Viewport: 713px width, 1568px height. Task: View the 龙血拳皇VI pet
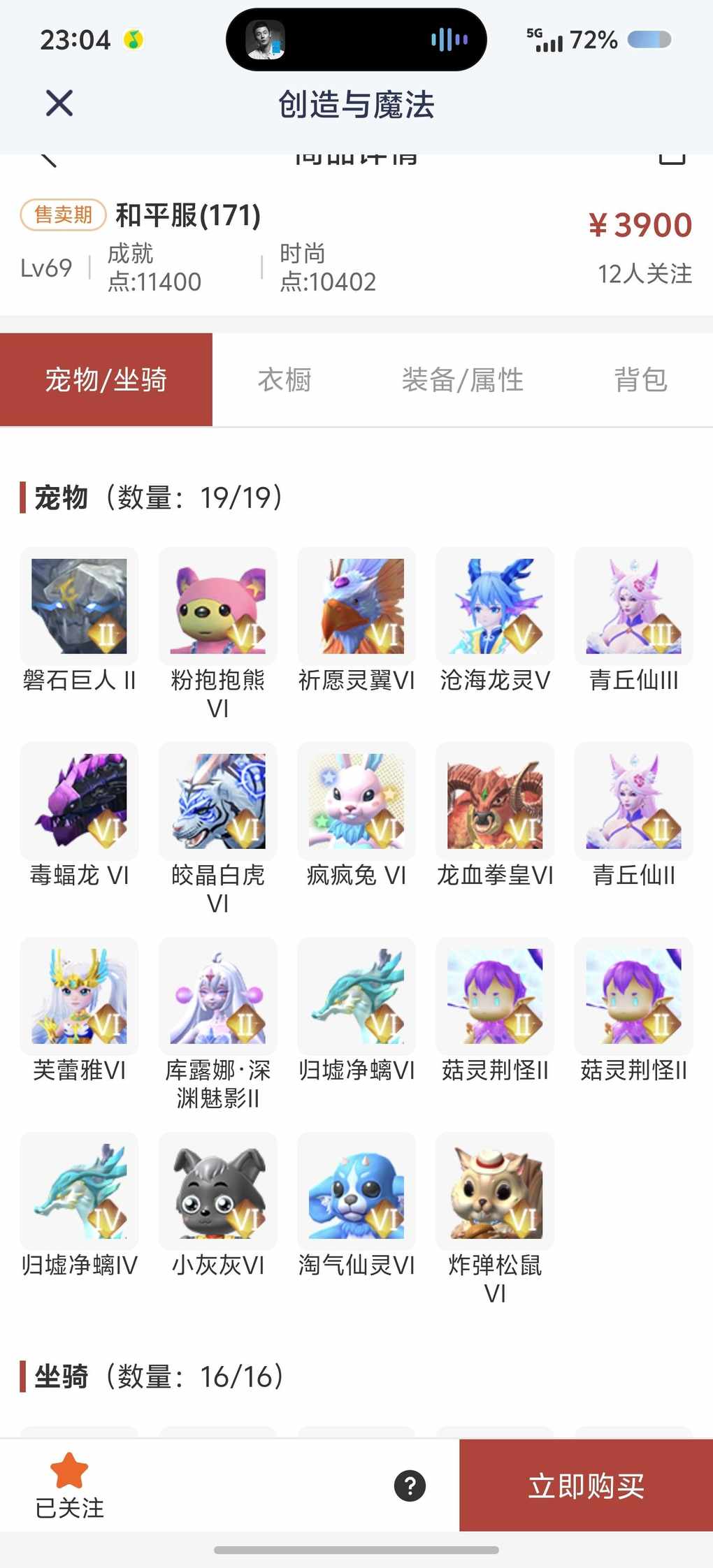[495, 801]
